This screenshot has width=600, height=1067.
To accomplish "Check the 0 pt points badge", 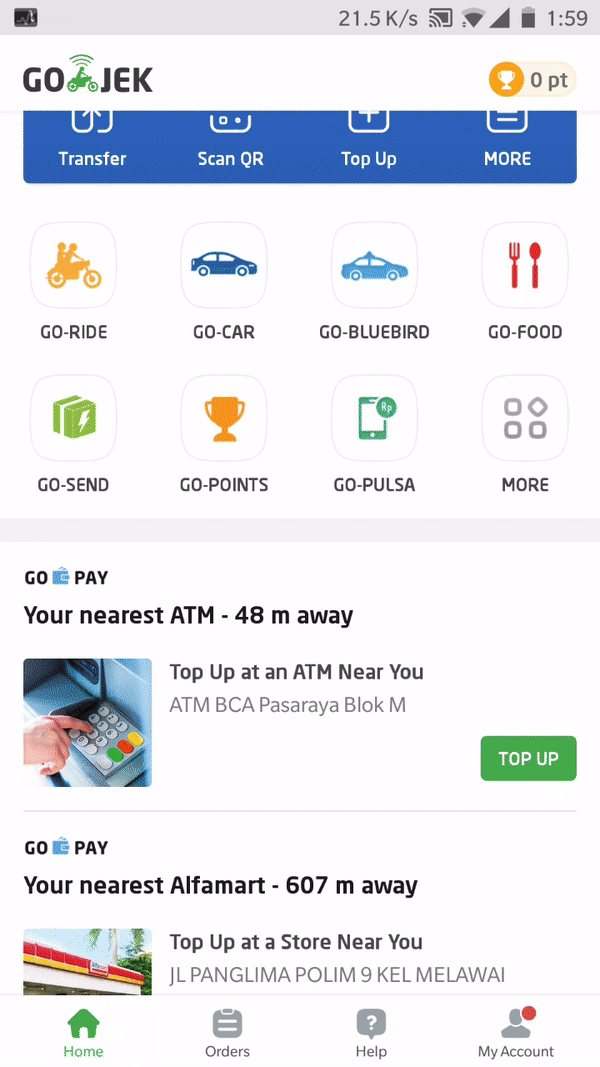I will [531, 80].
